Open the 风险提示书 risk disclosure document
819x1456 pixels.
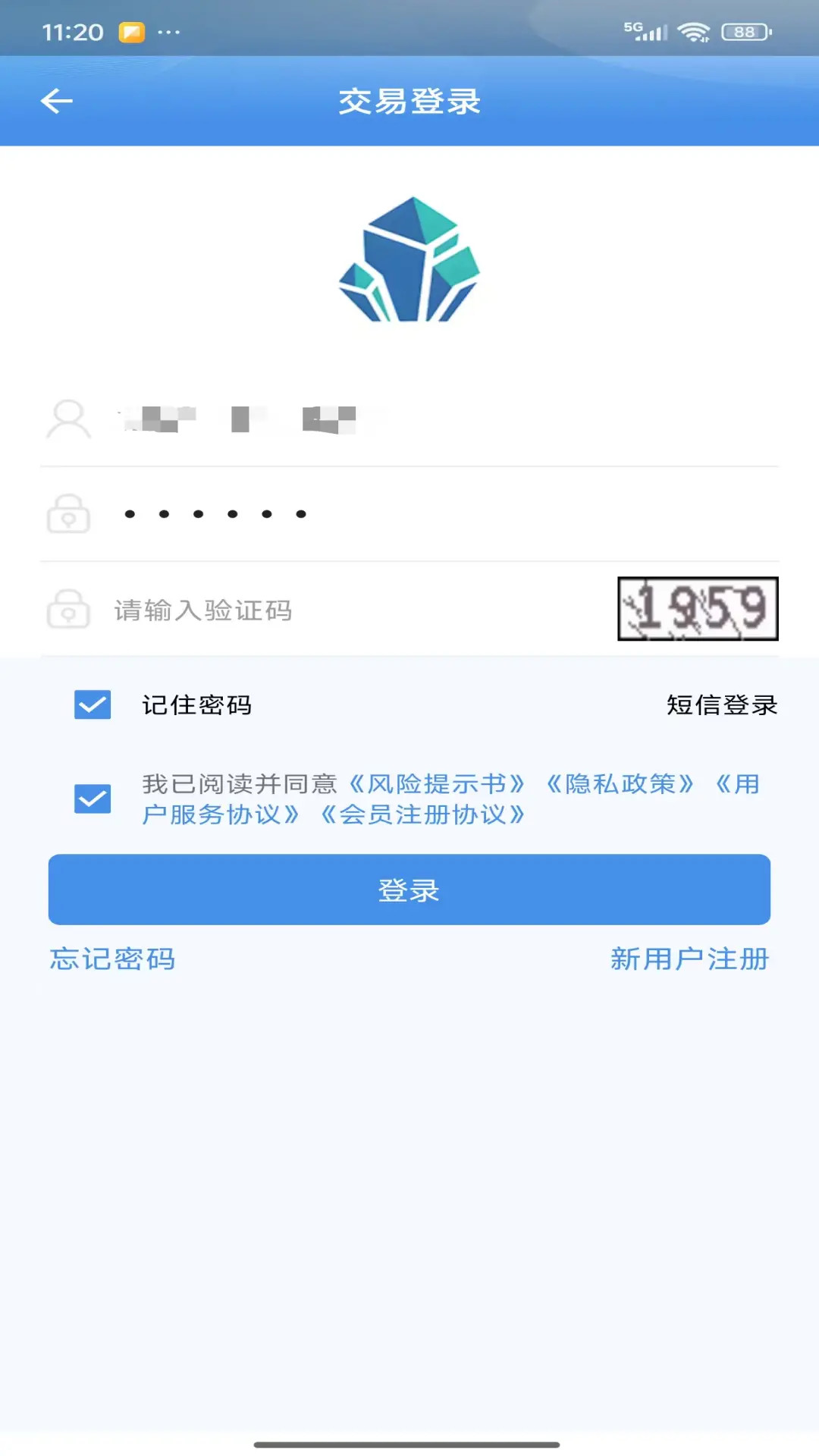pyautogui.click(x=438, y=784)
